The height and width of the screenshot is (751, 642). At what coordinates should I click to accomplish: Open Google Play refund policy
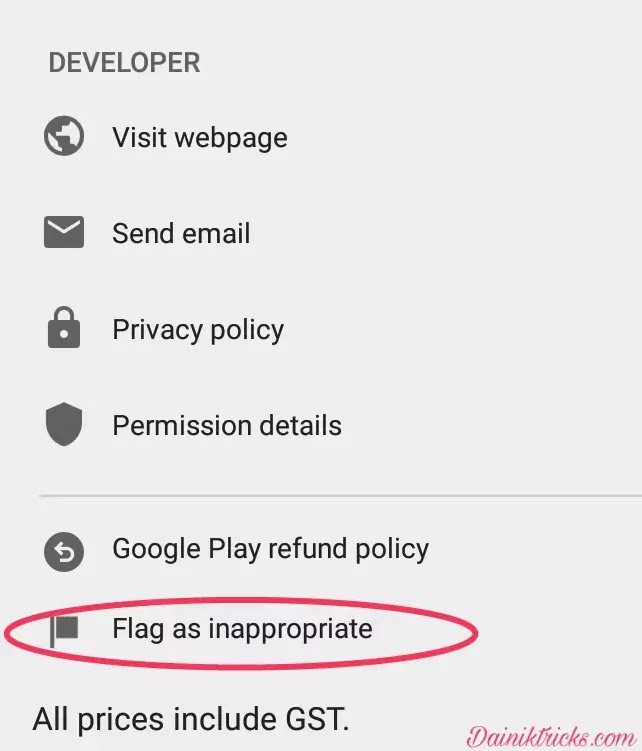270,548
